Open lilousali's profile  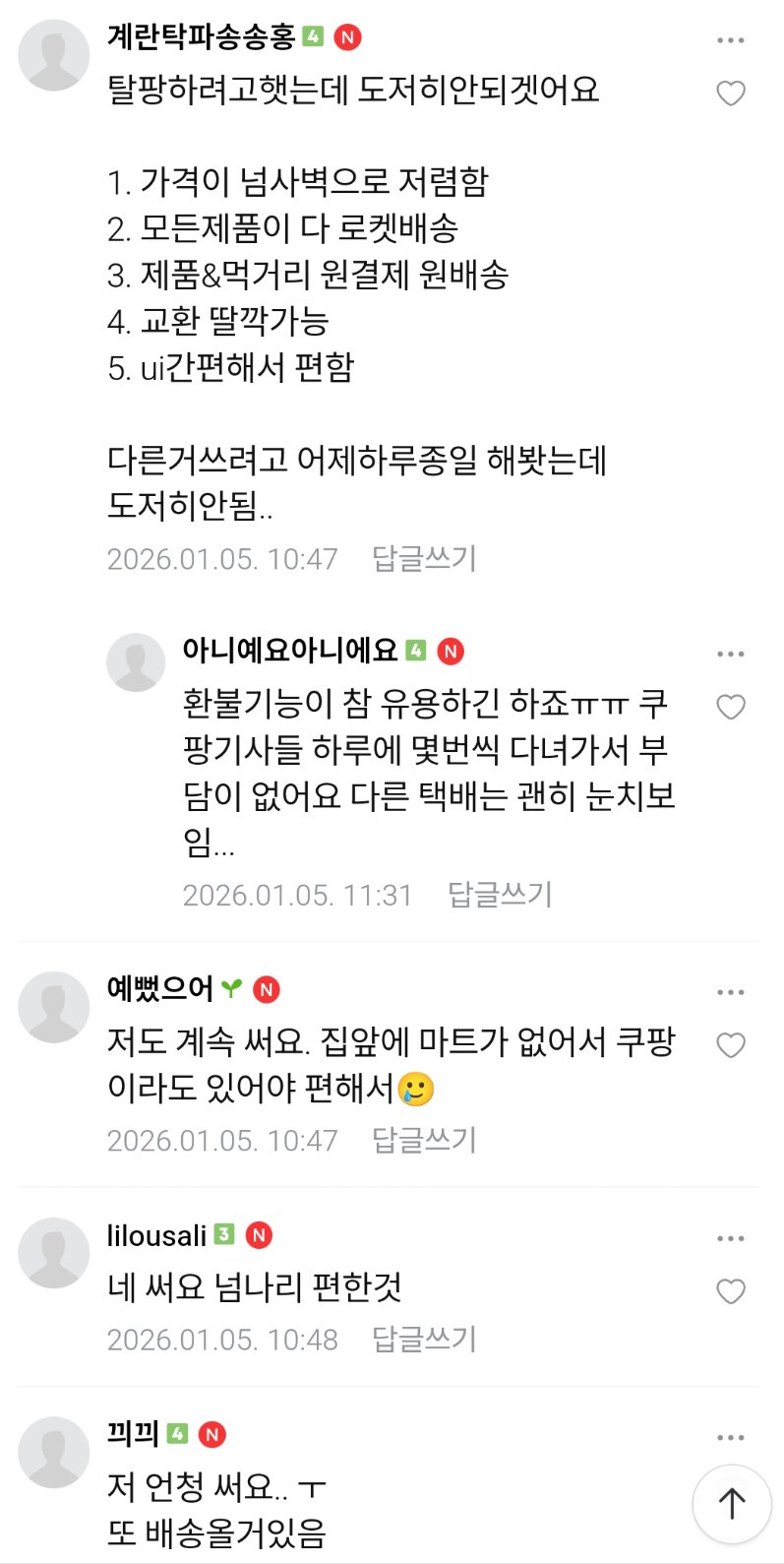[x=156, y=1235]
